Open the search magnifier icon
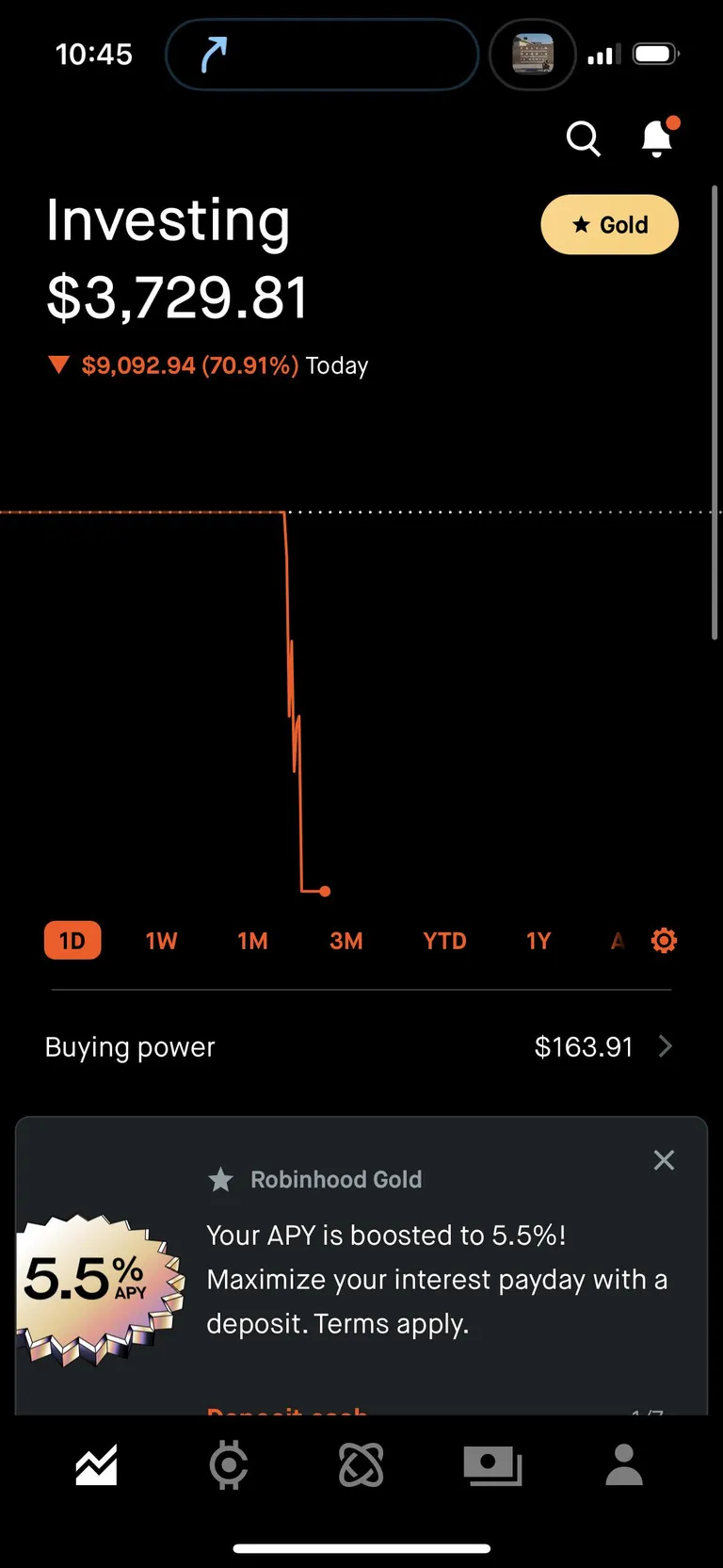Viewport: 723px width, 1568px height. 583,138
